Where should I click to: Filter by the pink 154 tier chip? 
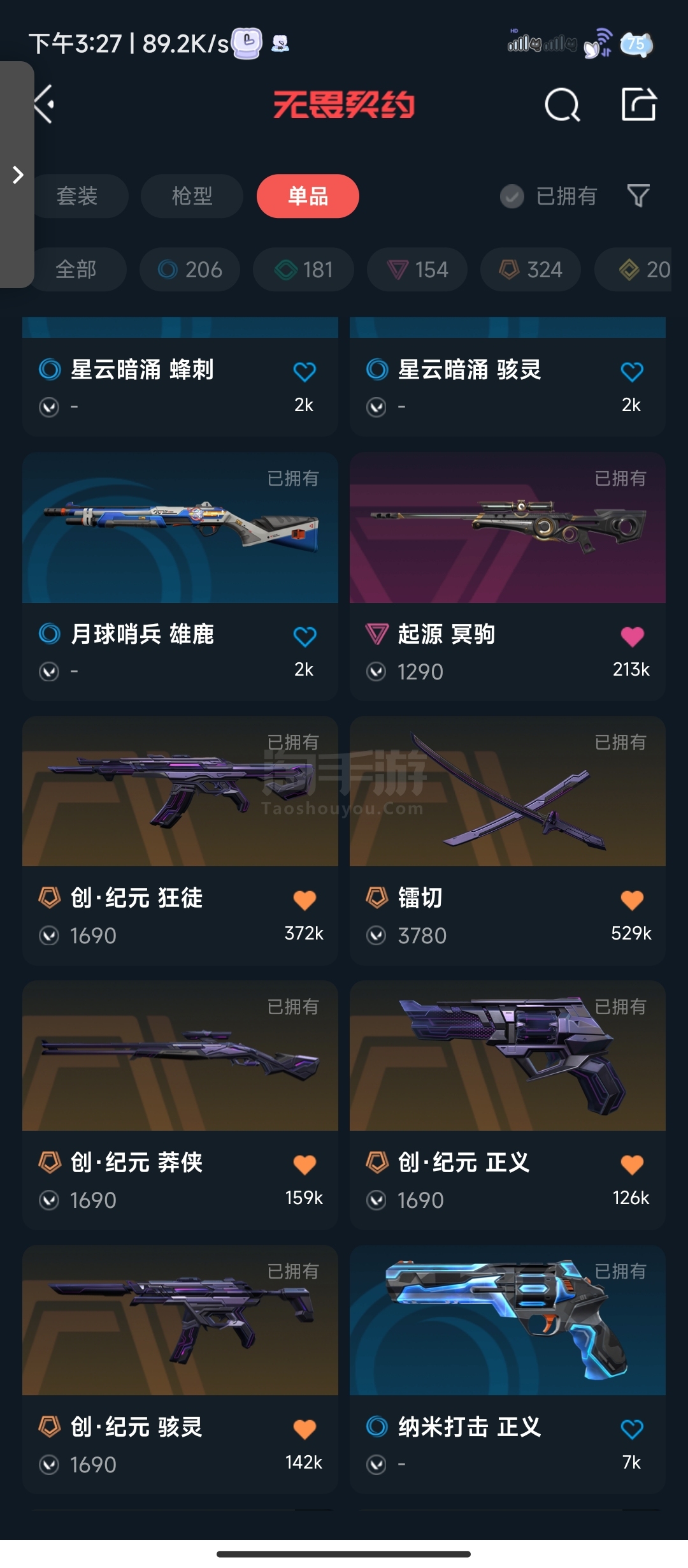(417, 270)
